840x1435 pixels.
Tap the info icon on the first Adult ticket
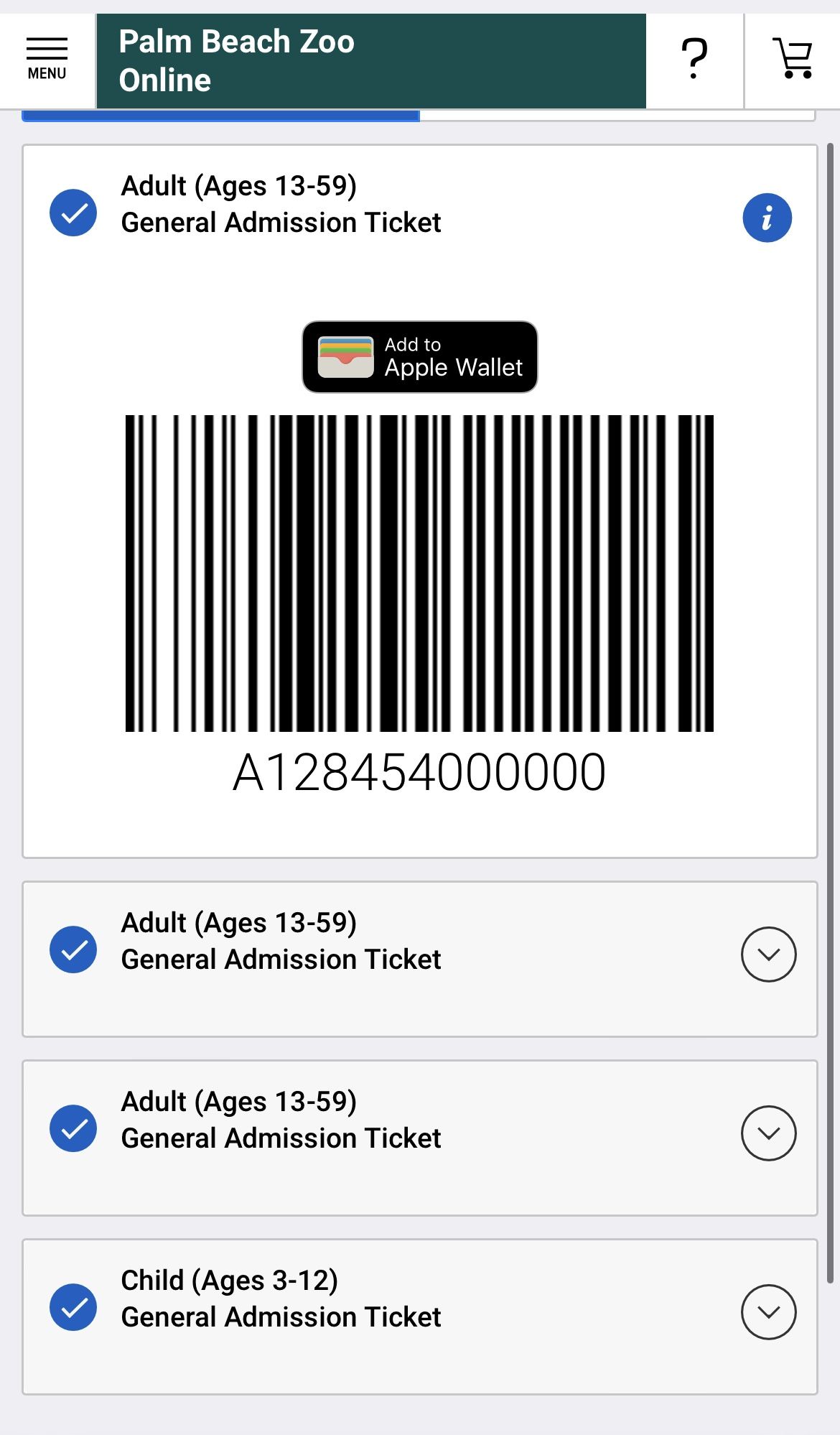(767, 216)
